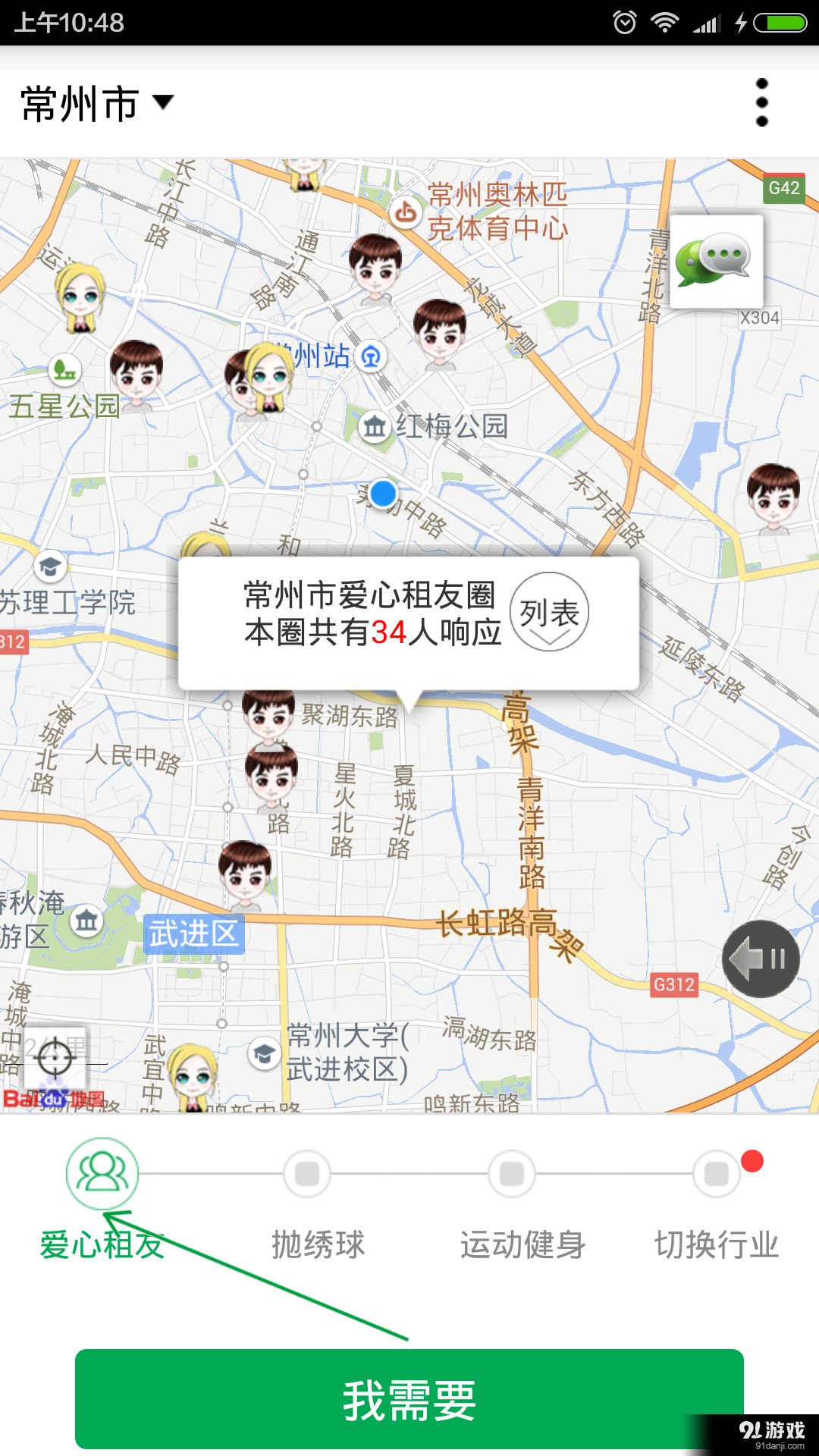Tap the locate crosshair icon on map
The image size is (819, 1456).
(x=55, y=1058)
